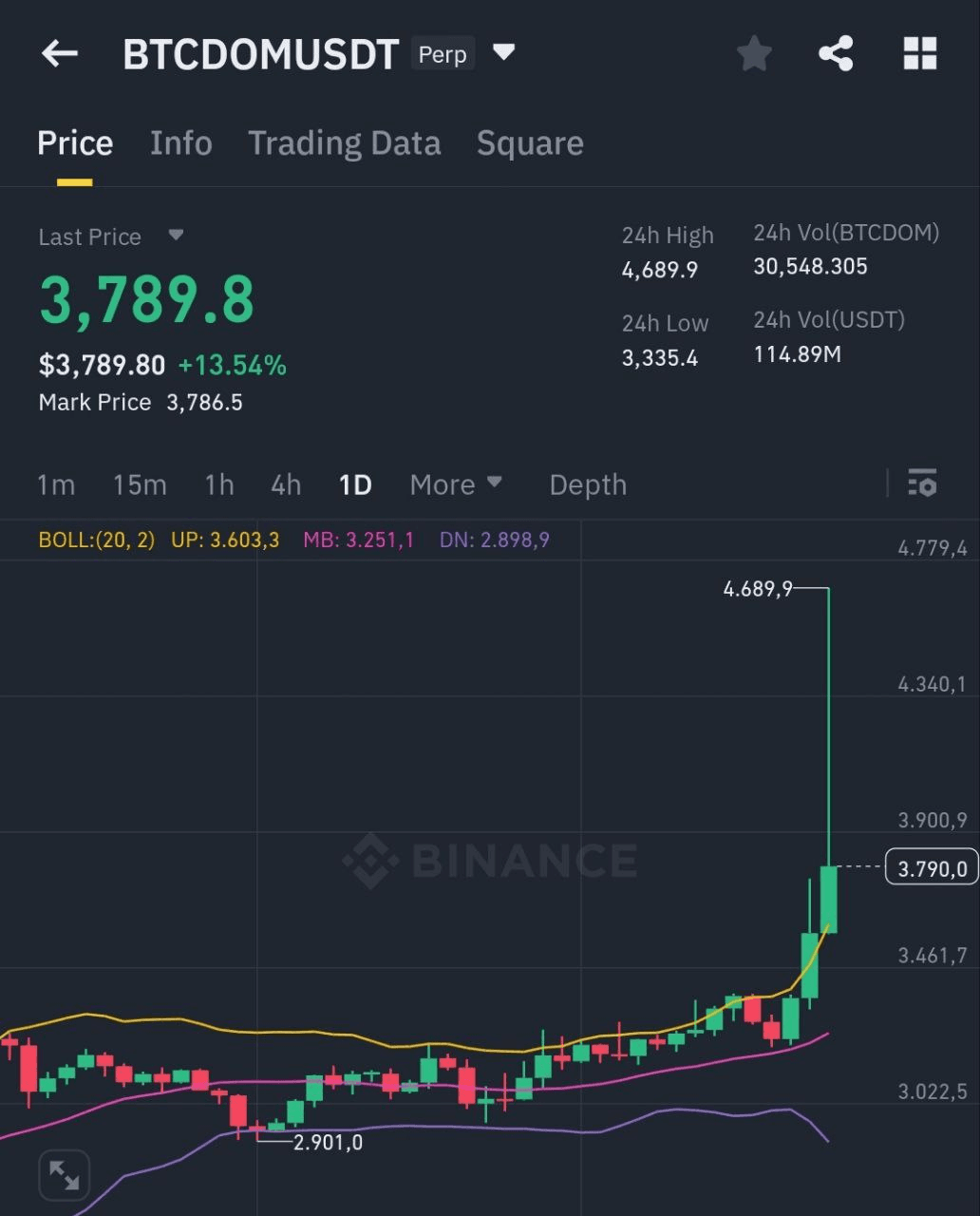The width and height of the screenshot is (980, 1216).
Task: Select the 1D chart interval
Action: pyautogui.click(x=355, y=484)
